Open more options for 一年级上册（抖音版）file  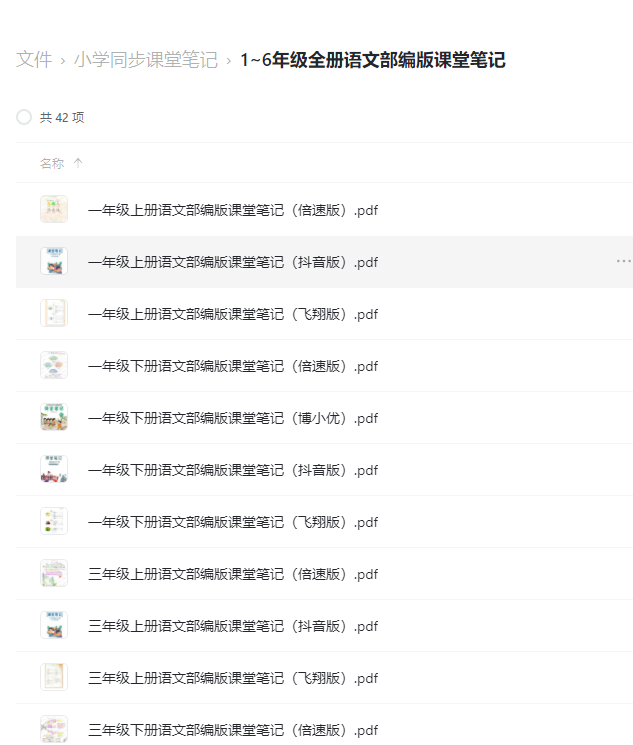coord(623,261)
